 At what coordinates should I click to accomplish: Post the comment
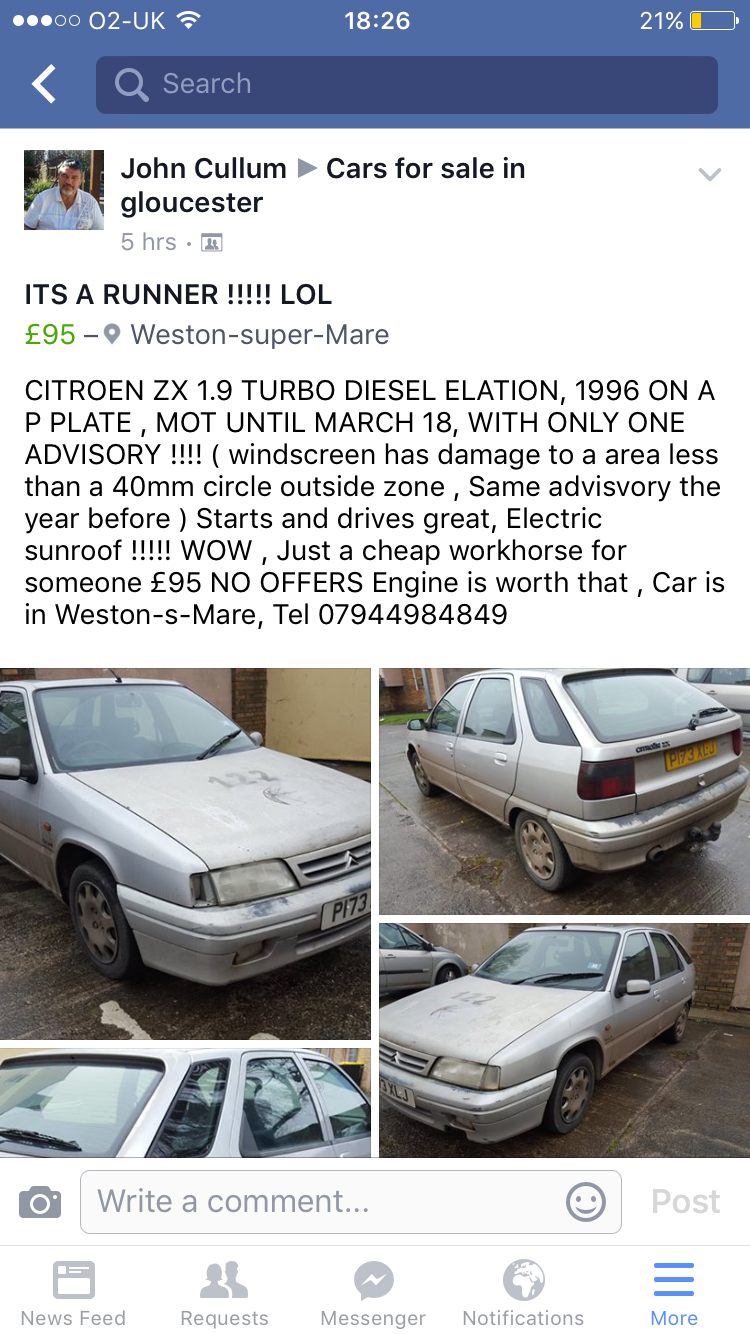coord(686,1201)
